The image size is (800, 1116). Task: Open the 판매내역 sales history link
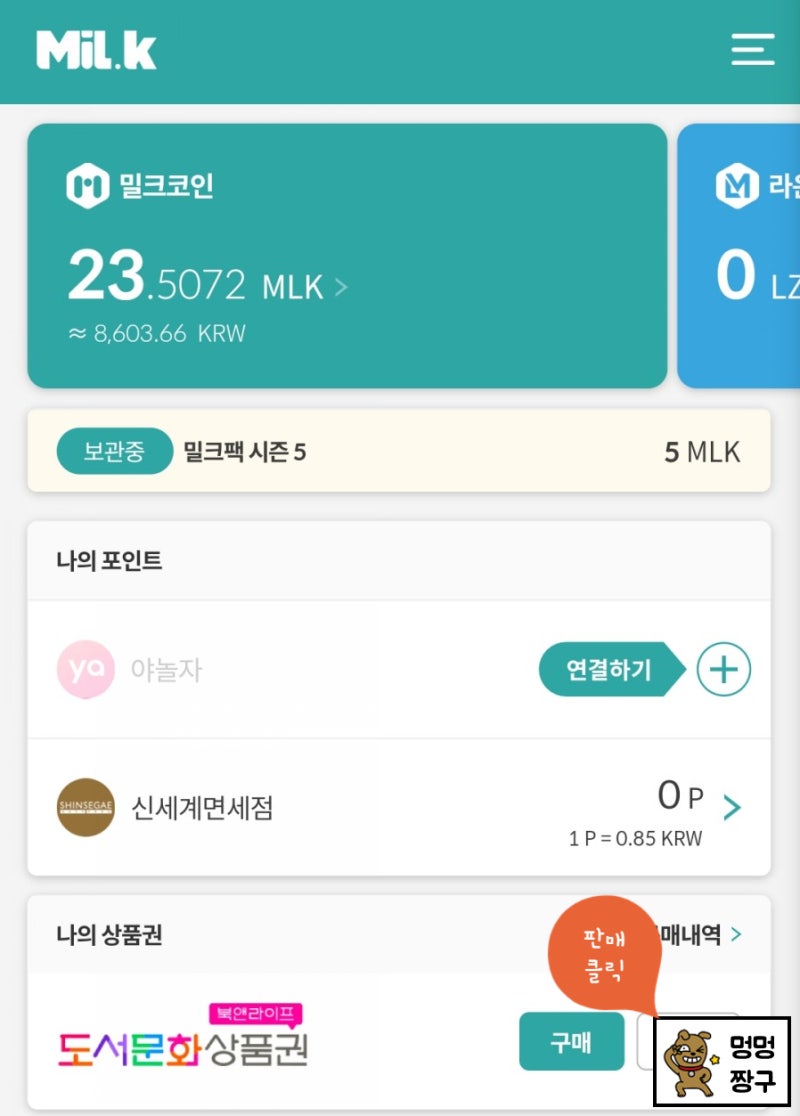pyautogui.click(x=690, y=933)
